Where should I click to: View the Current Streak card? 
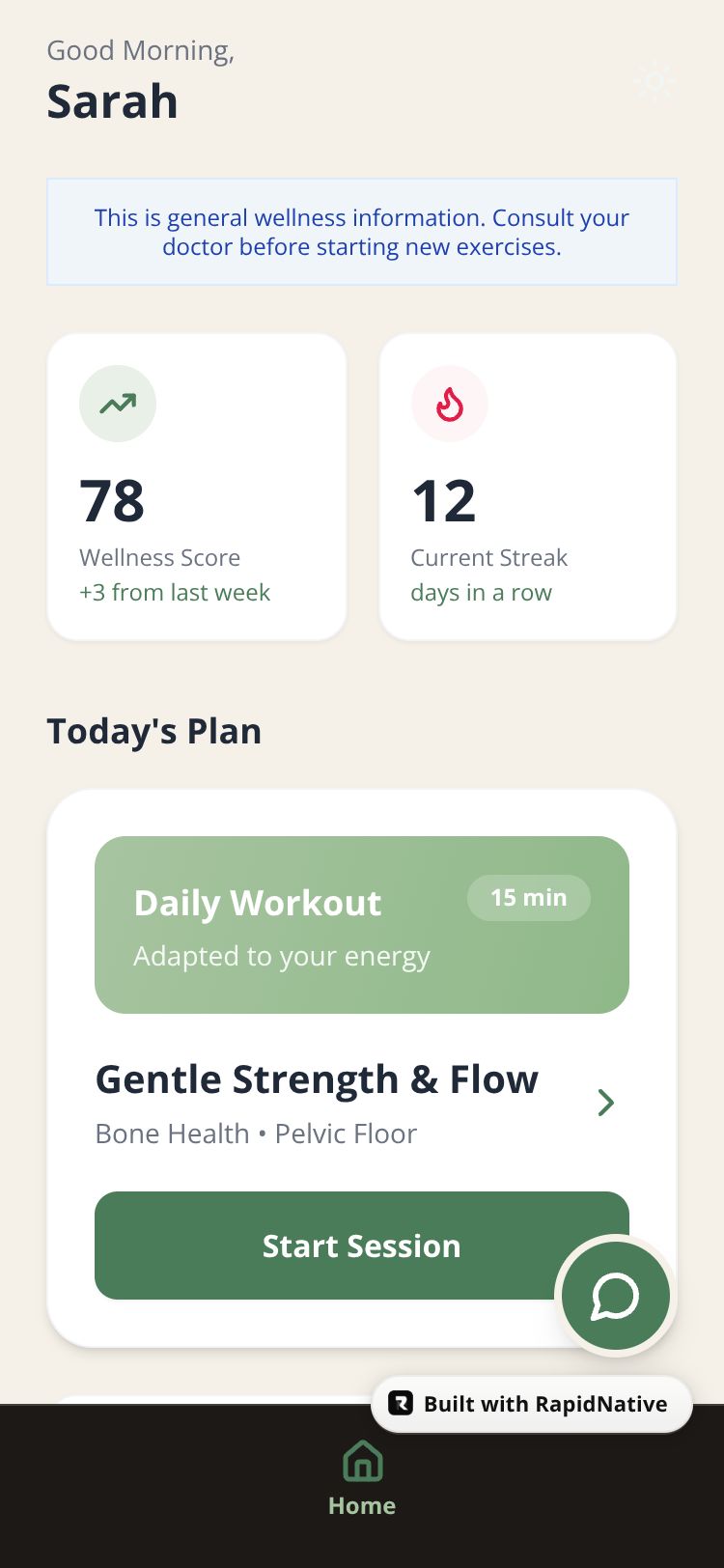pyautogui.click(x=528, y=487)
